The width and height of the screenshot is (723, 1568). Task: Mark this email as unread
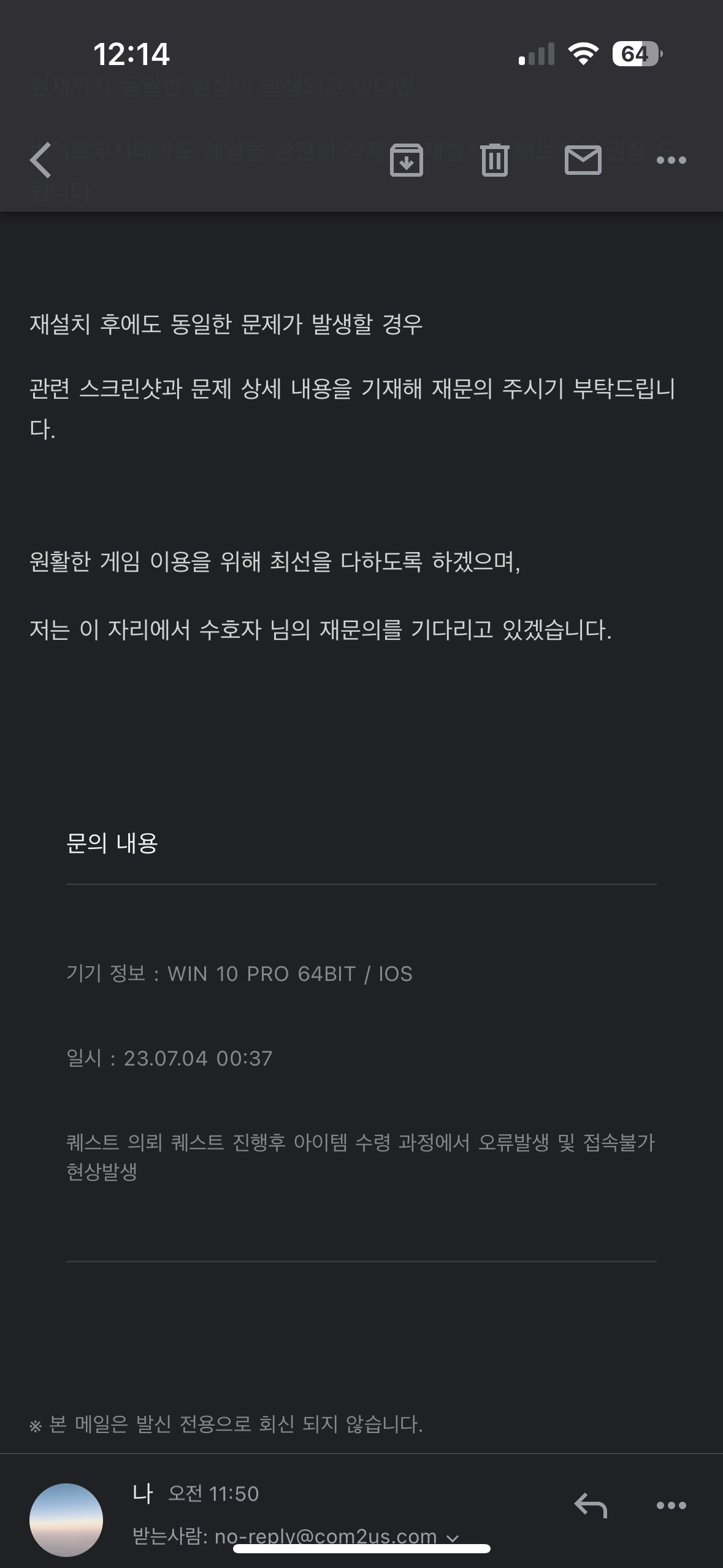pyautogui.click(x=583, y=160)
